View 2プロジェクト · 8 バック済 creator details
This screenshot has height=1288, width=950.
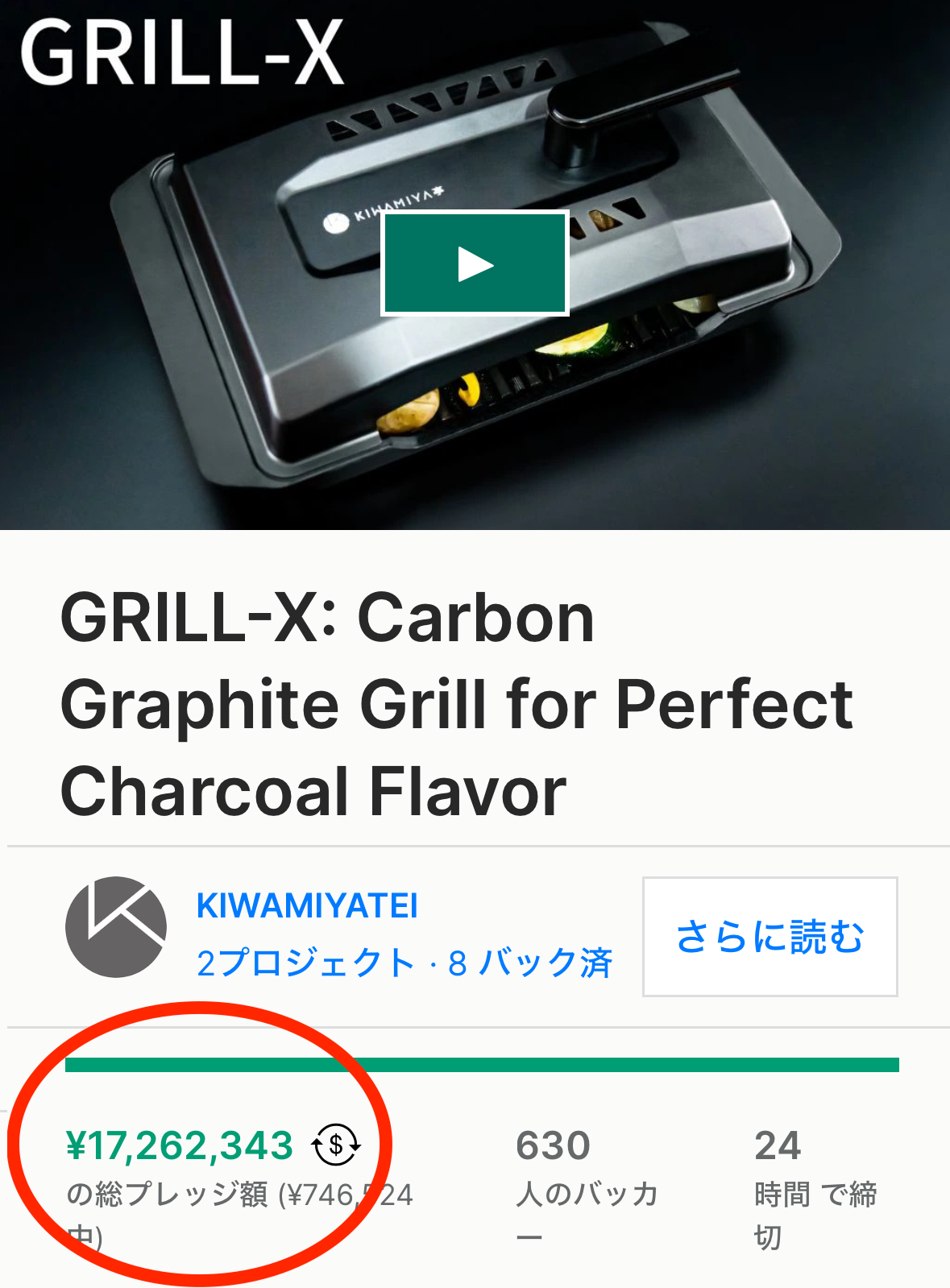coord(404,963)
